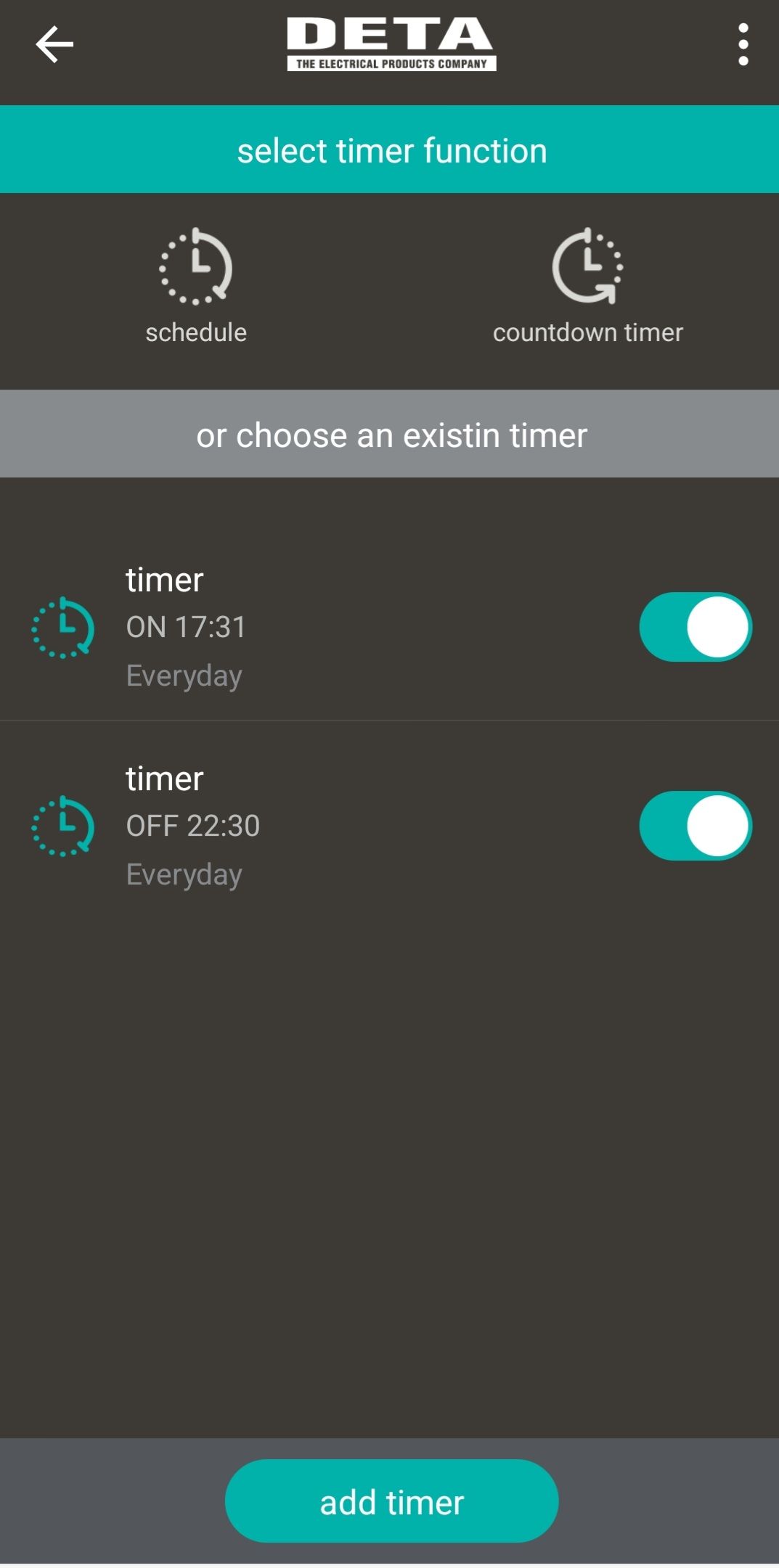The width and height of the screenshot is (779, 1568).
Task: Open the three-dot overflow menu
Action: (743, 44)
